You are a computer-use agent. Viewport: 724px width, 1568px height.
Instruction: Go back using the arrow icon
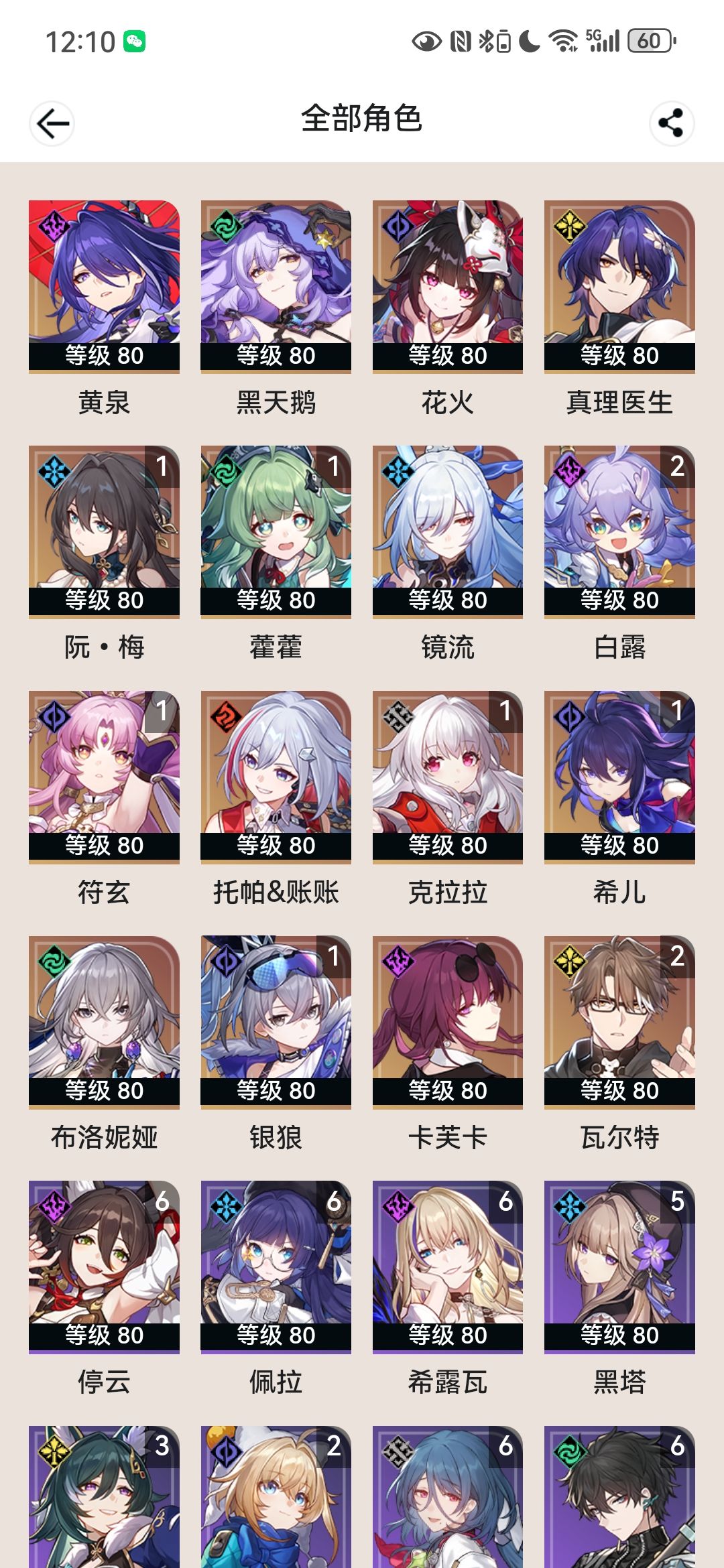coord(52,123)
